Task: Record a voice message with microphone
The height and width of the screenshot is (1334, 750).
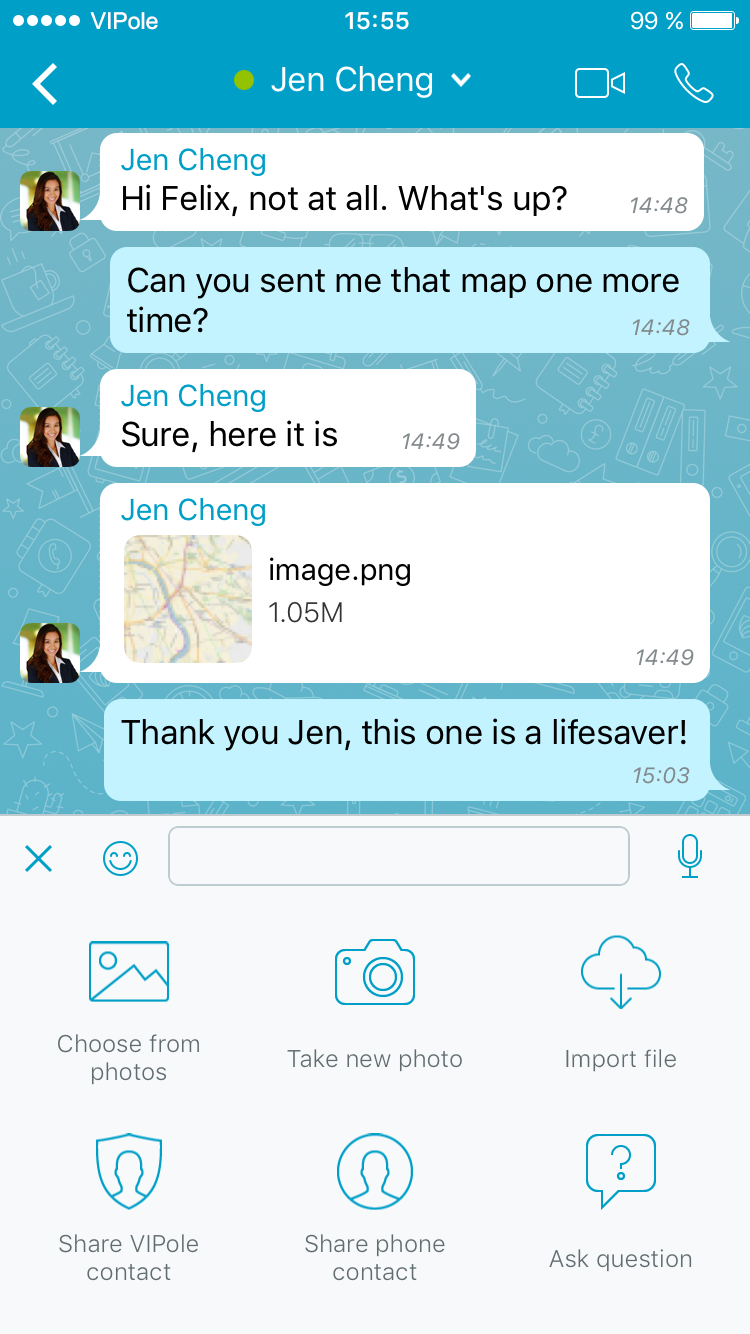Action: coord(689,856)
